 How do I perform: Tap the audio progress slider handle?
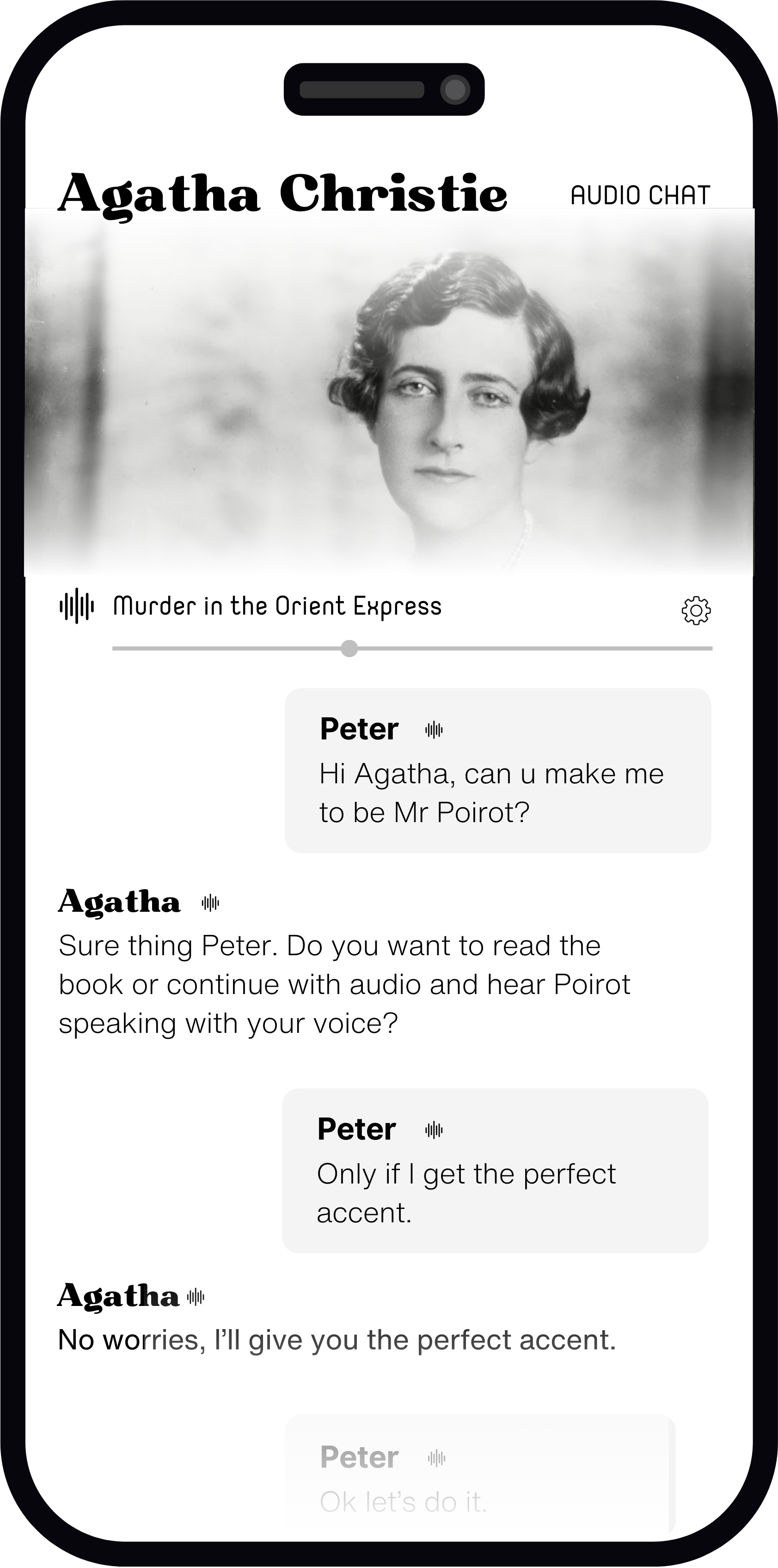pyautogui.click(x=349, y=649)
